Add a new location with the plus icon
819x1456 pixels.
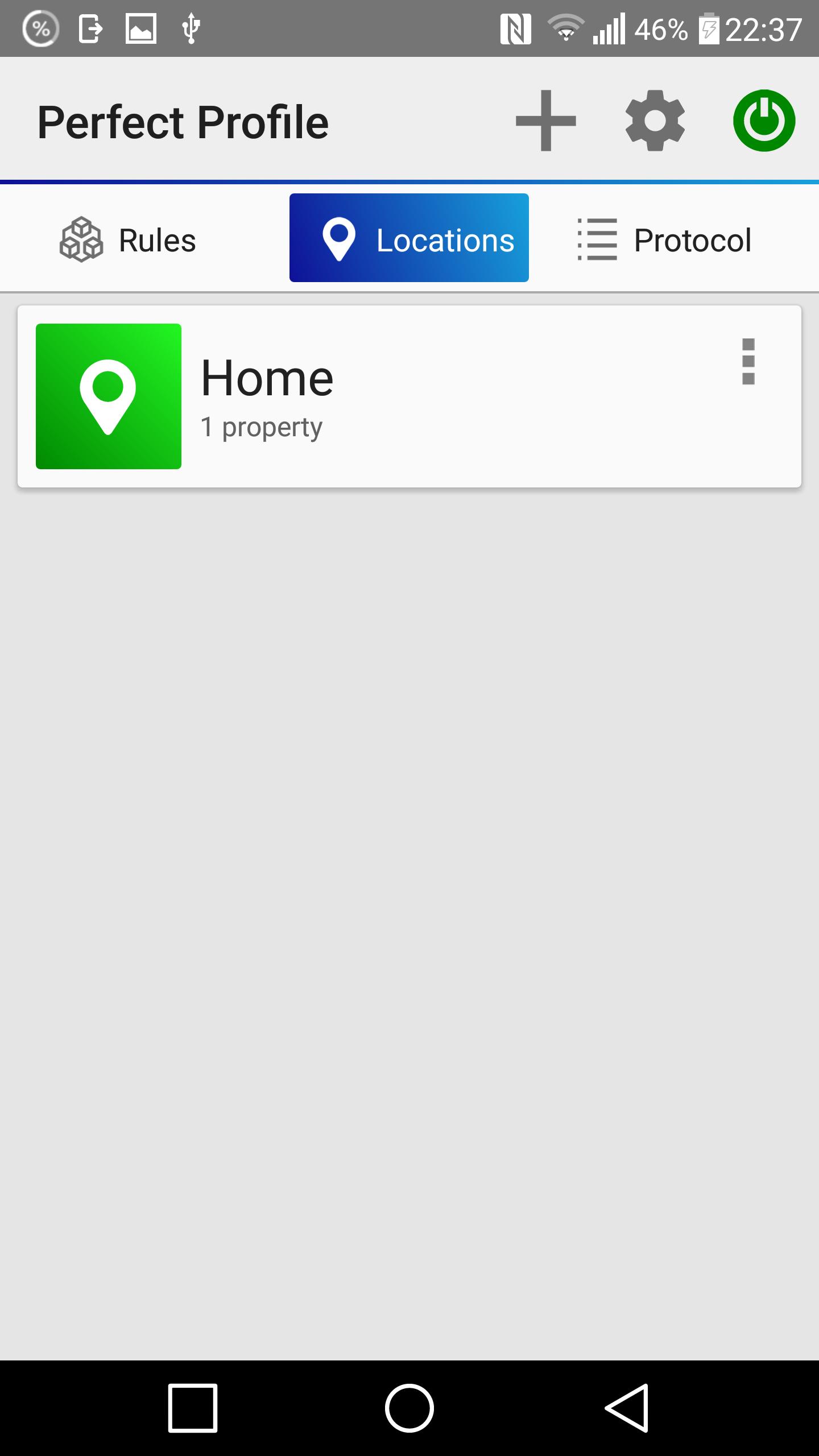(545, 121)
